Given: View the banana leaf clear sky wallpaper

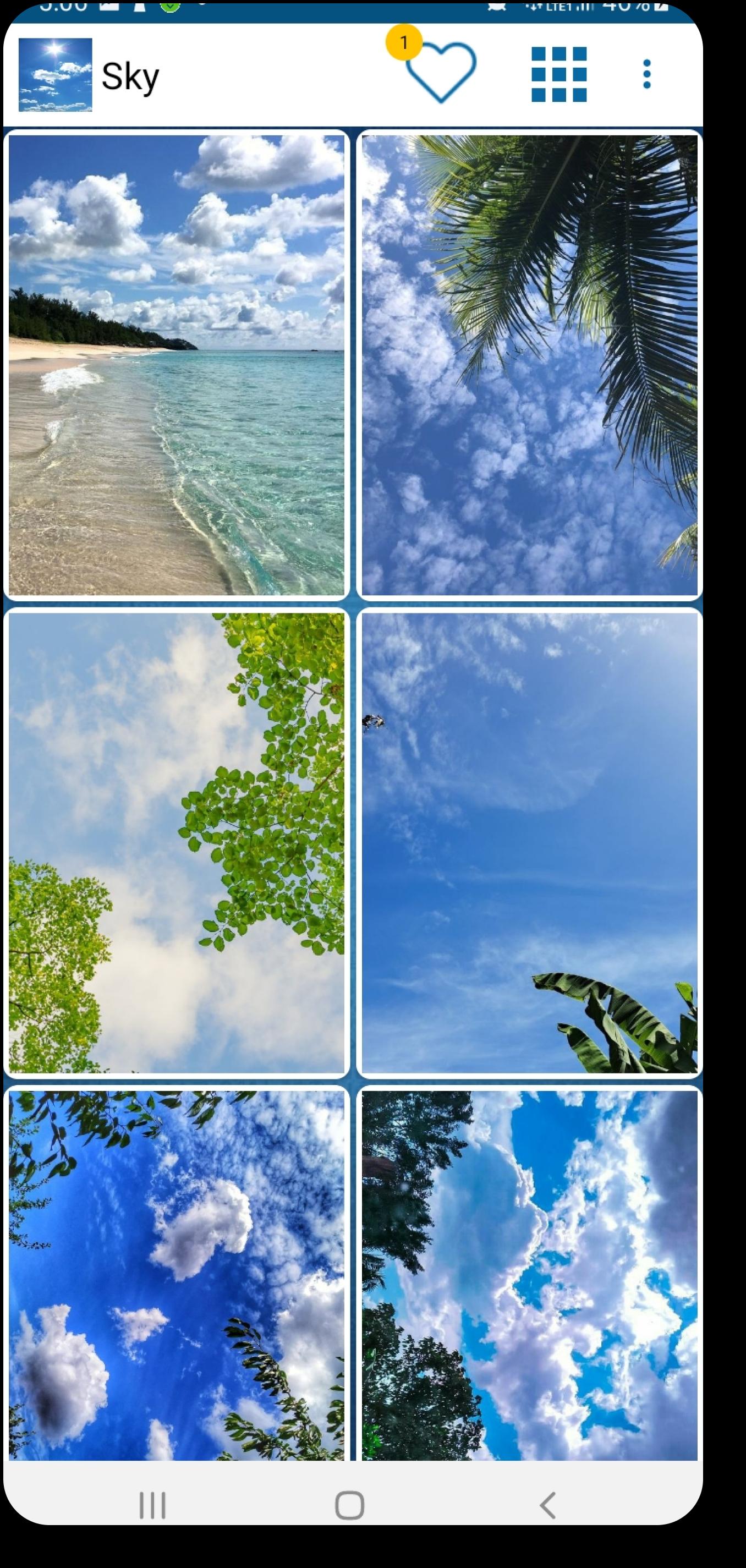Looking at the screenshot, I should (529, 843).
